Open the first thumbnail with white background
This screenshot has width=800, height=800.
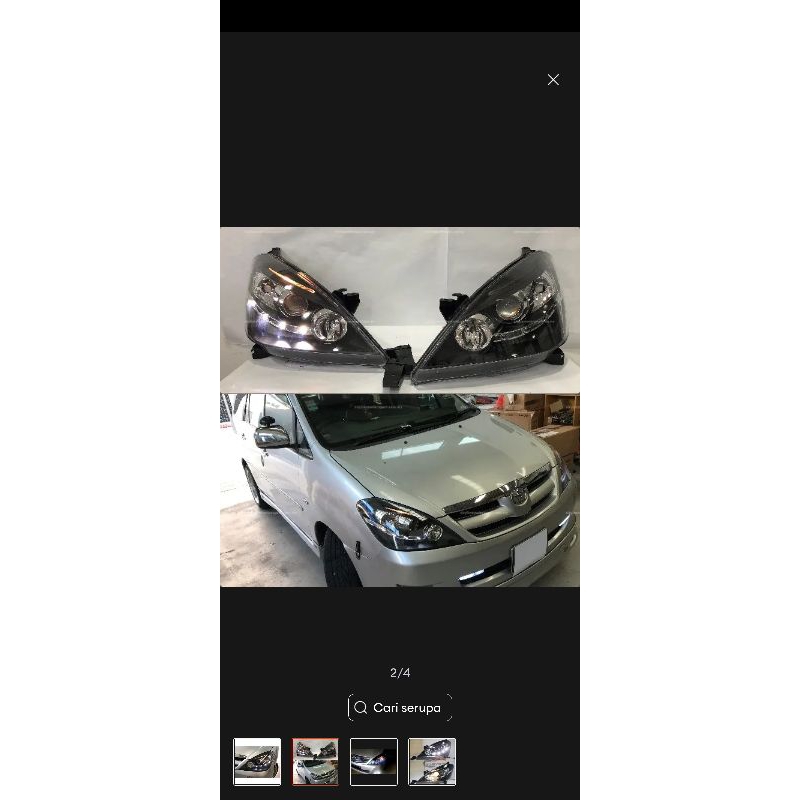click(257, 762)
